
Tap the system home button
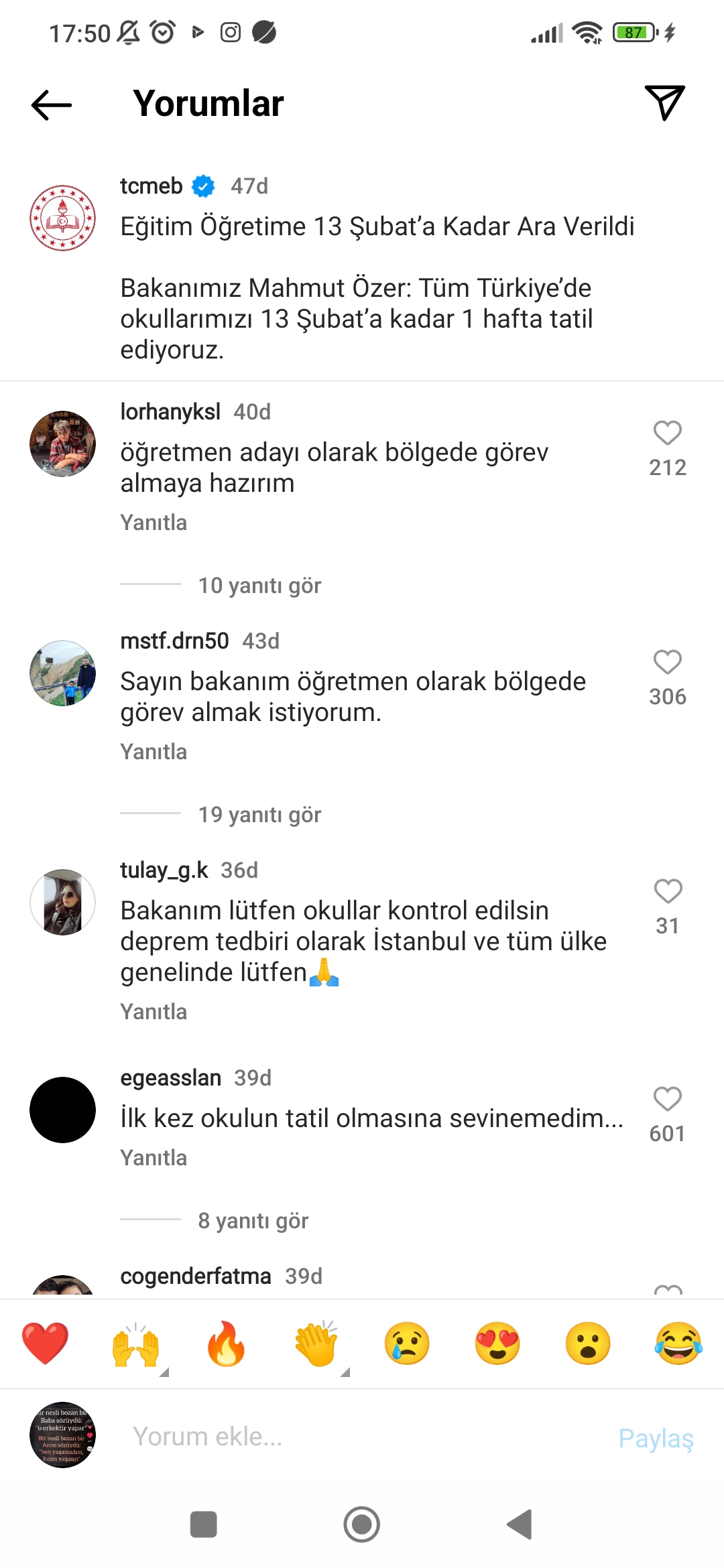362,1524
